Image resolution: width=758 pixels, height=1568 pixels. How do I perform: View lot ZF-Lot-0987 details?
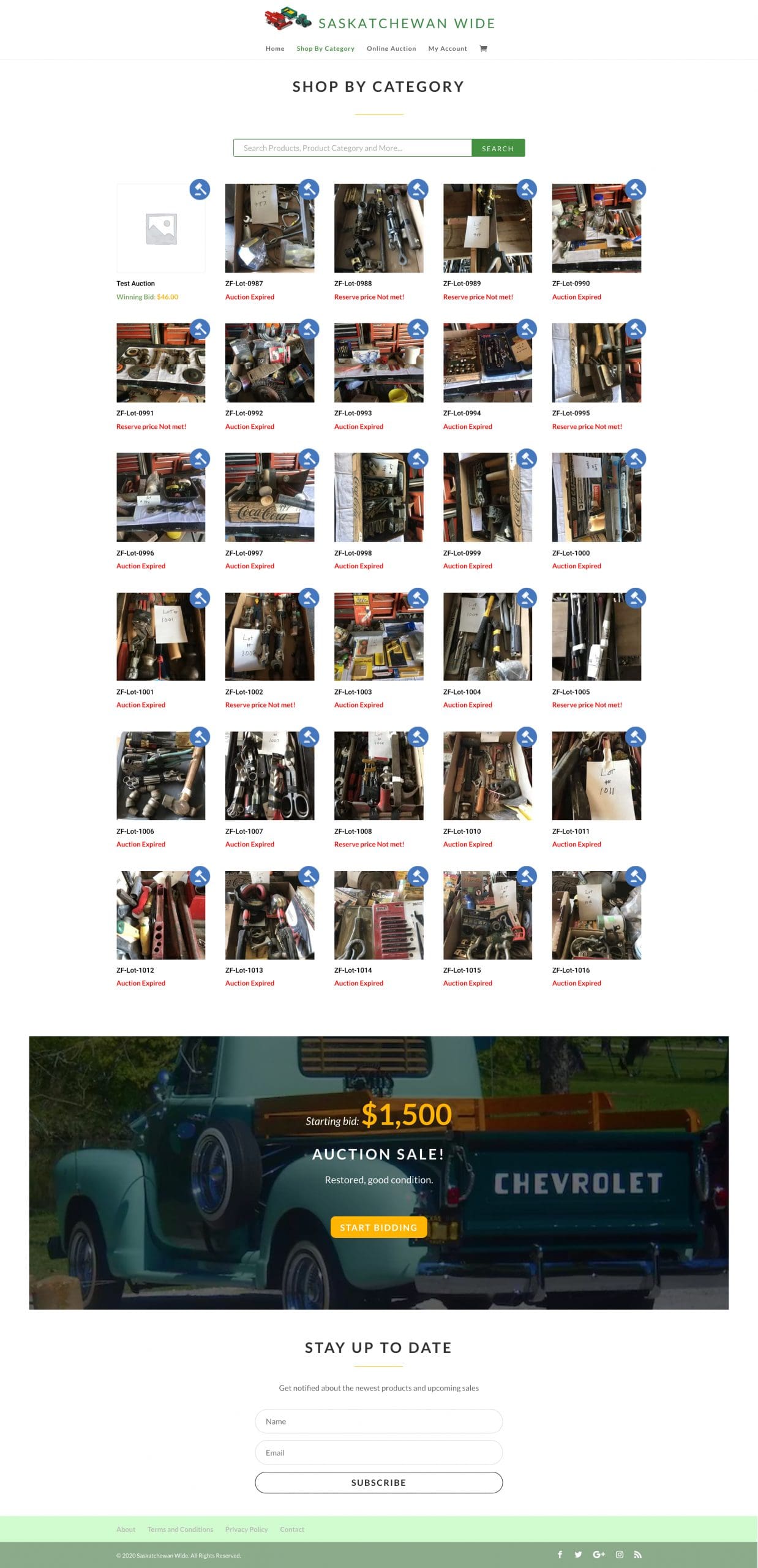(x=269, y=228)
